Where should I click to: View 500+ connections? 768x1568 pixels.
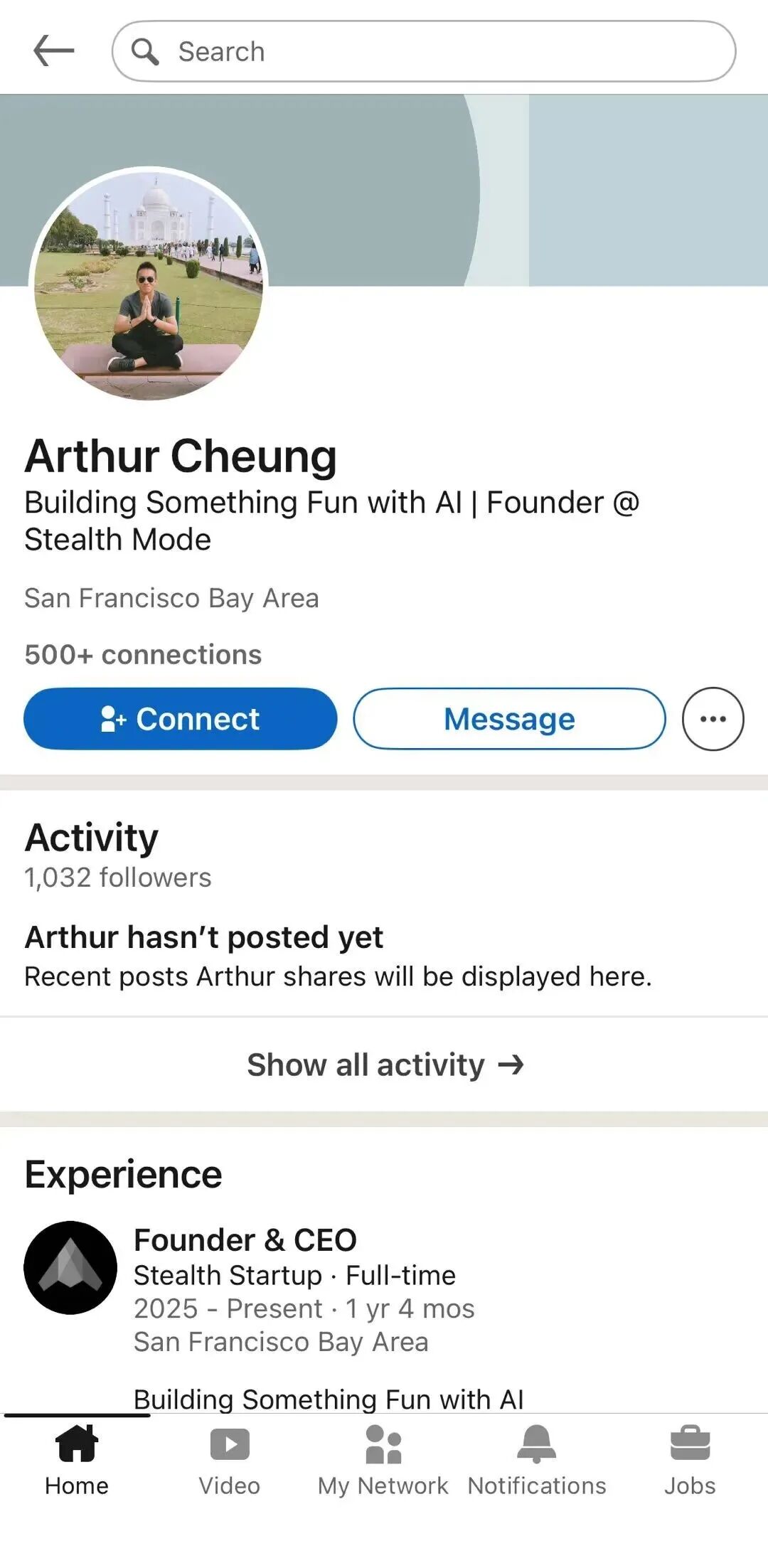tap(143, 654)
